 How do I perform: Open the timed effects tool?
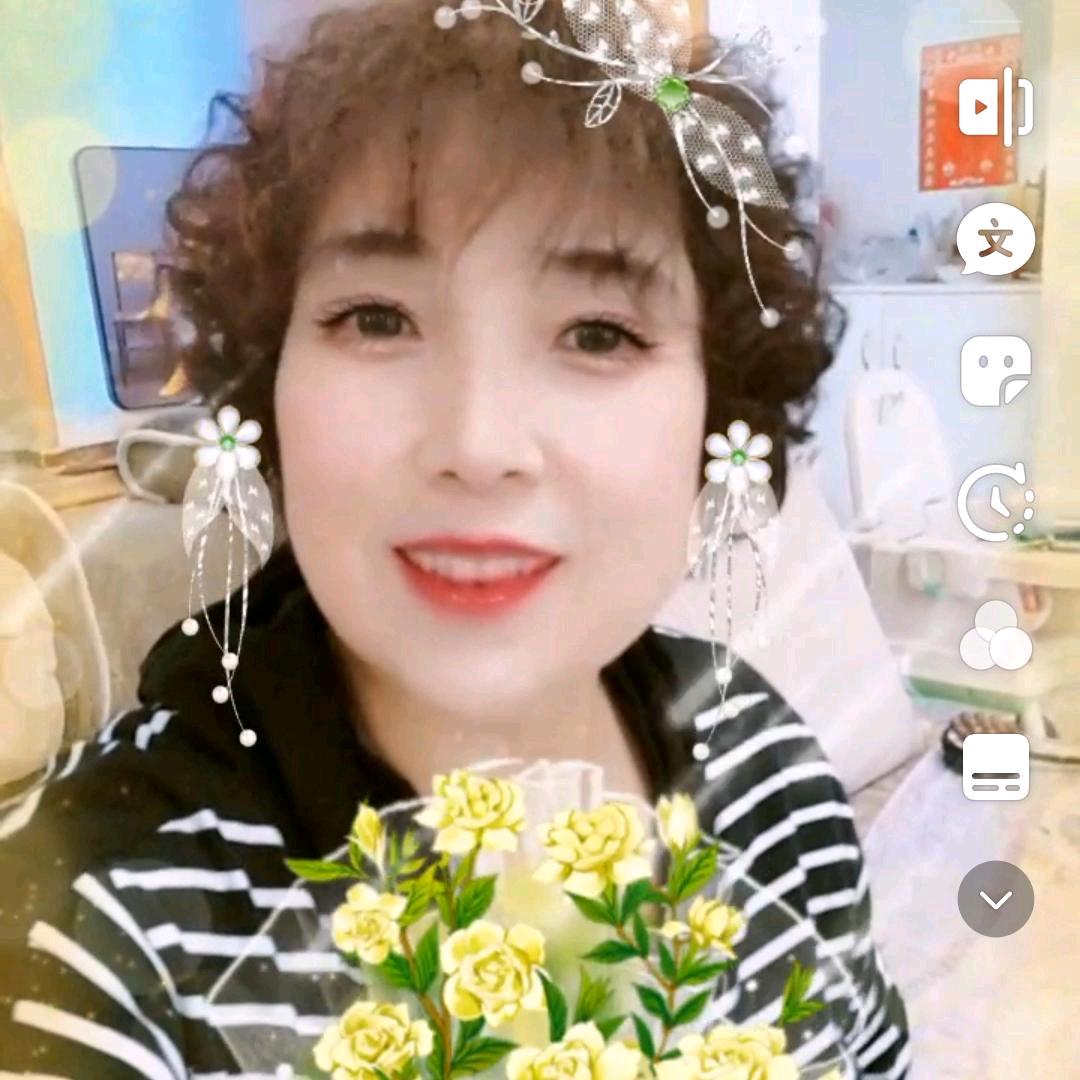pos(995,502)
